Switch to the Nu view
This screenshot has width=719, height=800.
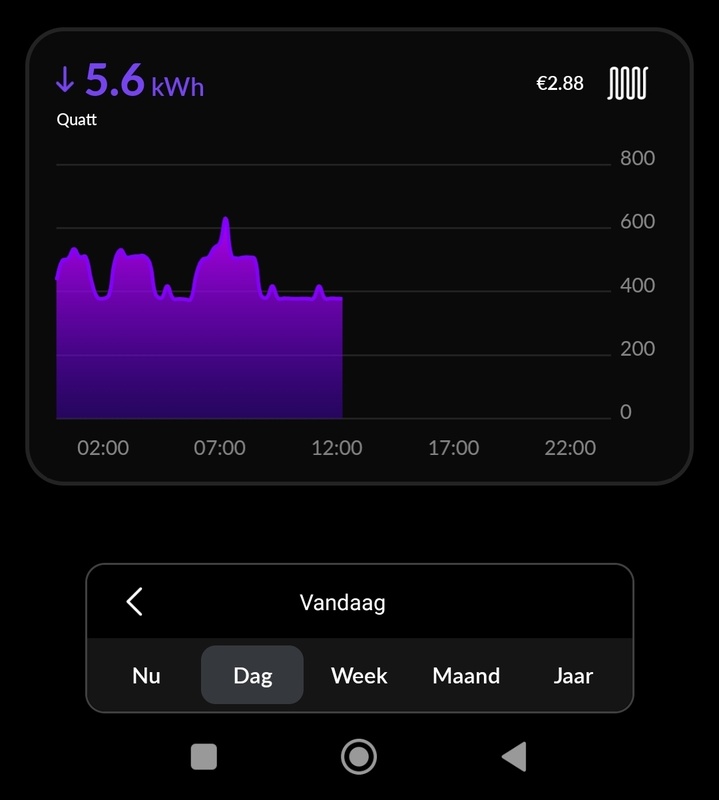pos(146,676)
